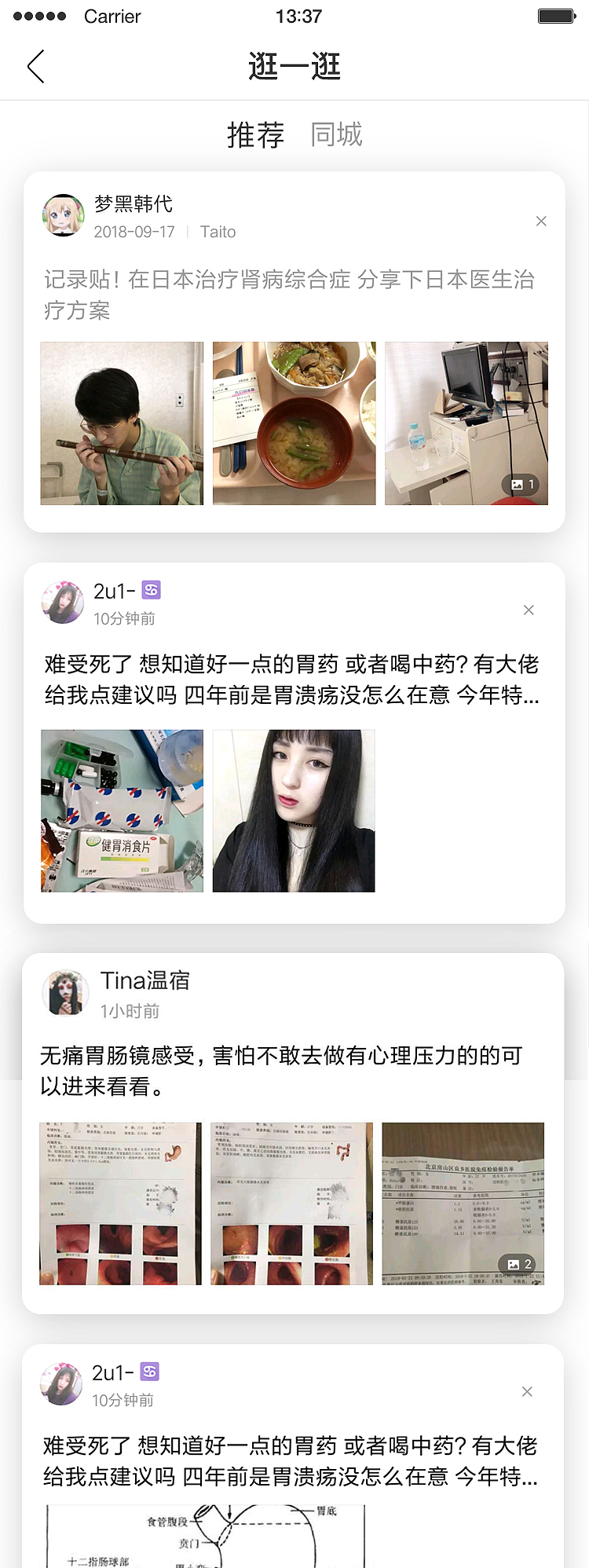Switch to the 同城 tab

click(x=336, y=134)
